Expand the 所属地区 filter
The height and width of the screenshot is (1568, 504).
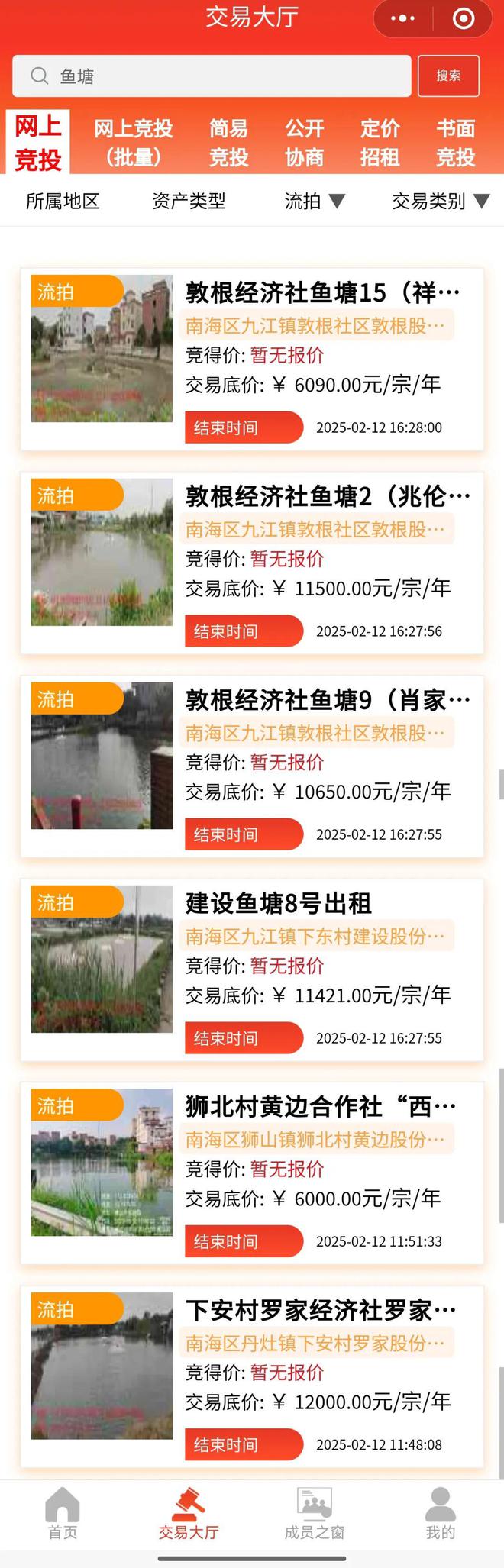point(63,201)
